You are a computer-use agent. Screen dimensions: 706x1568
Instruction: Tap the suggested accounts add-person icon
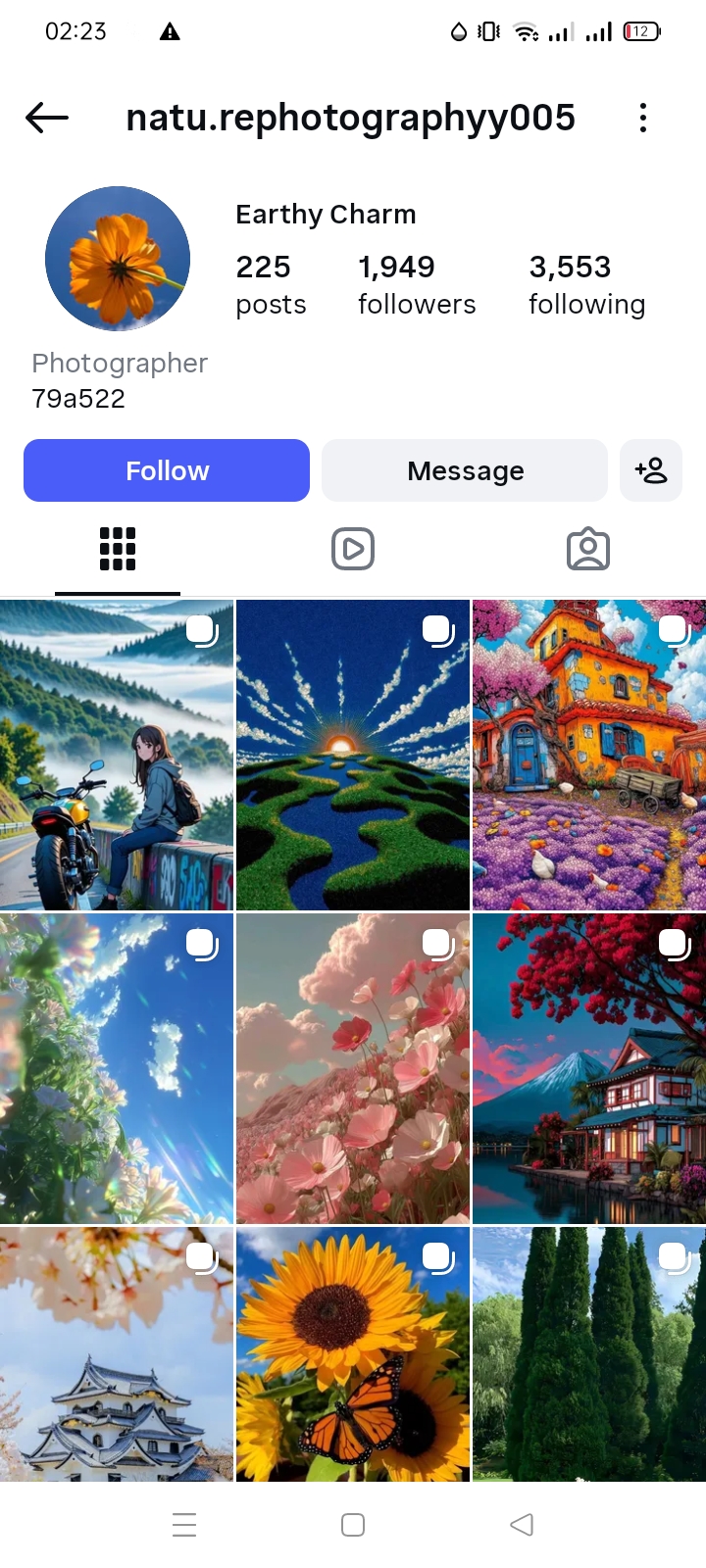pyautogui.click(x=651, y=470)
